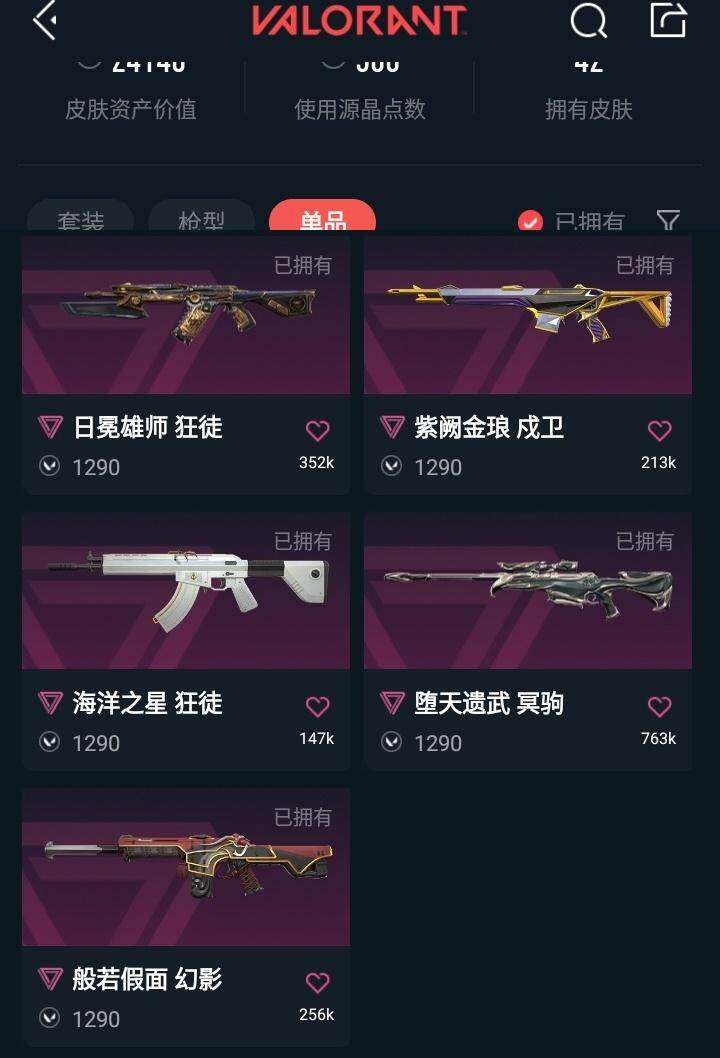720x1058 pixels.
Task: Select the 单品 tab
Action: click(322, 219)
